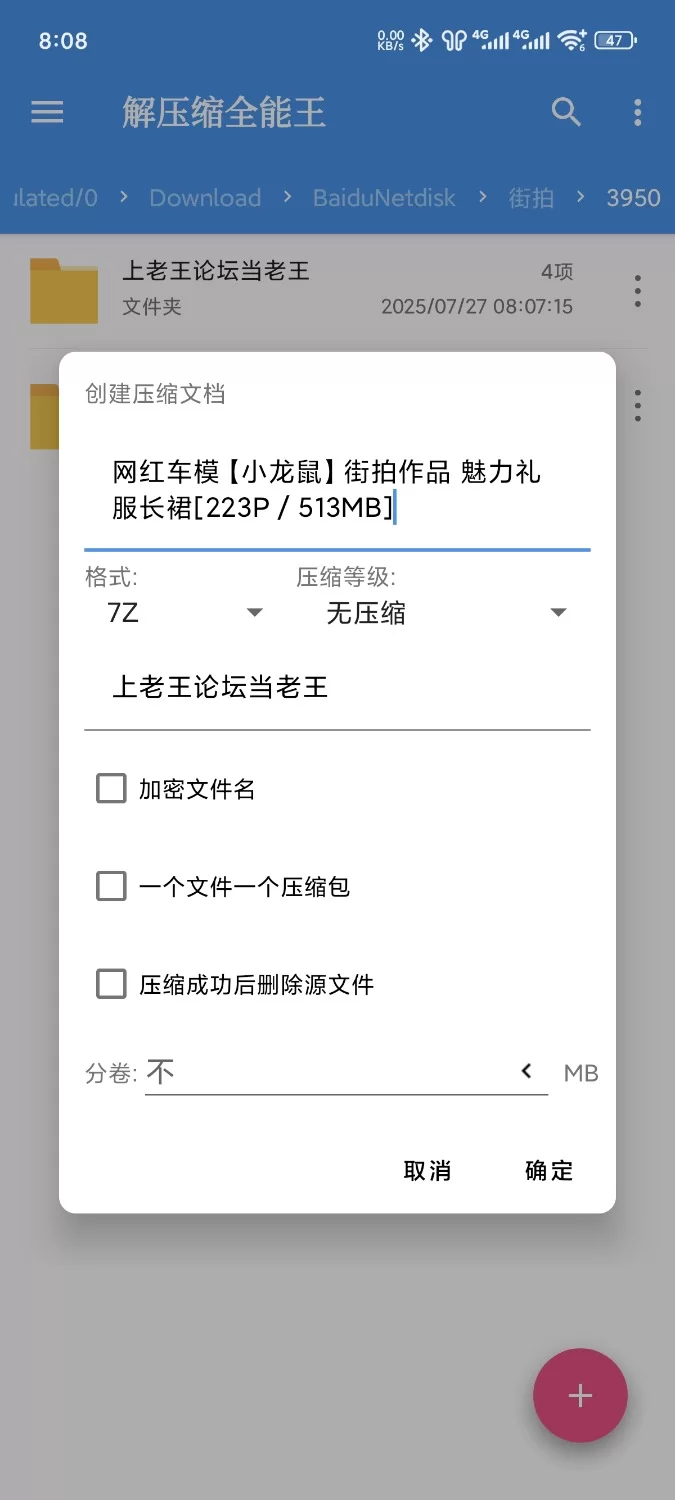Viewport: 675px width, 1500px height.
Task: Expand the 分卷 size preset arrow
Action: 527,1072
